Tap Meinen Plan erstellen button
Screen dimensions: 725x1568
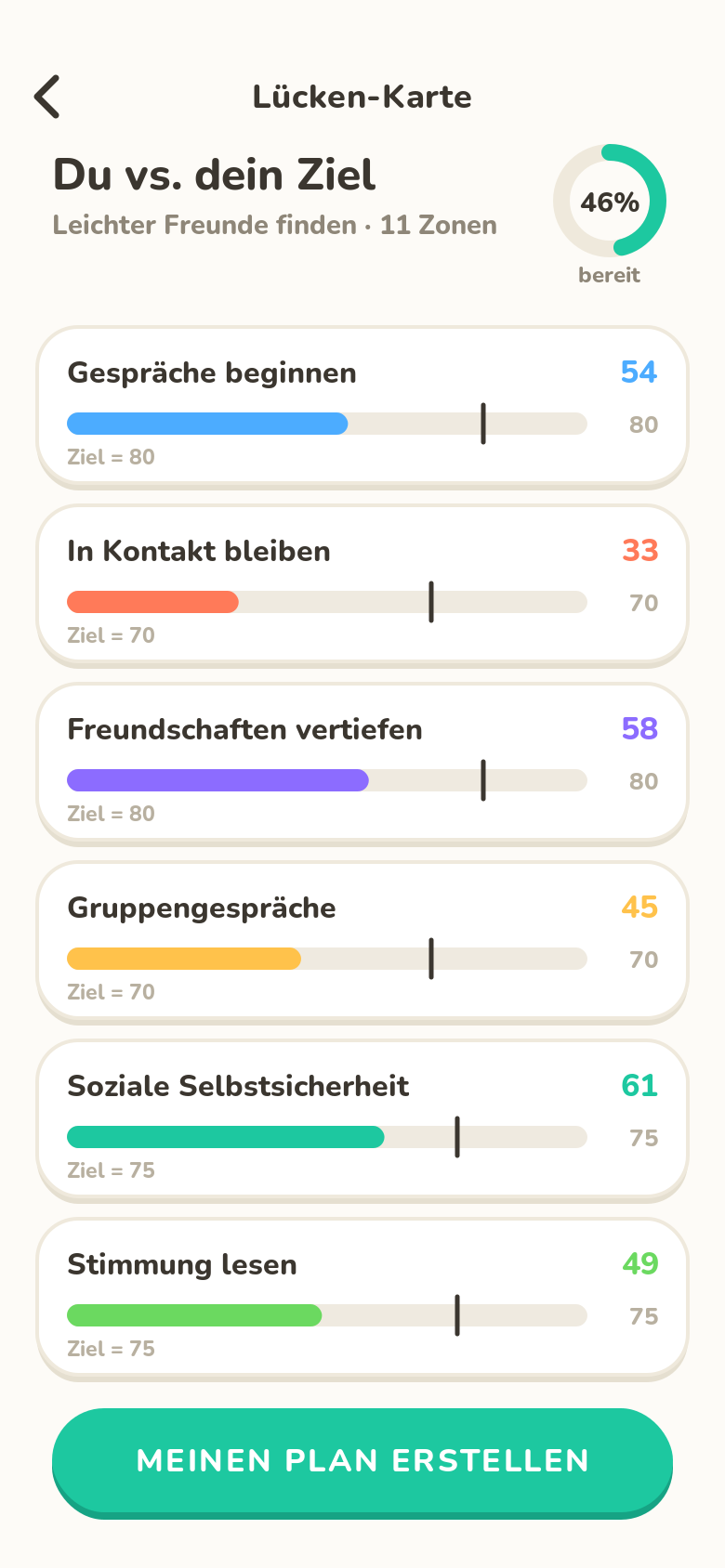point(362,1463)
